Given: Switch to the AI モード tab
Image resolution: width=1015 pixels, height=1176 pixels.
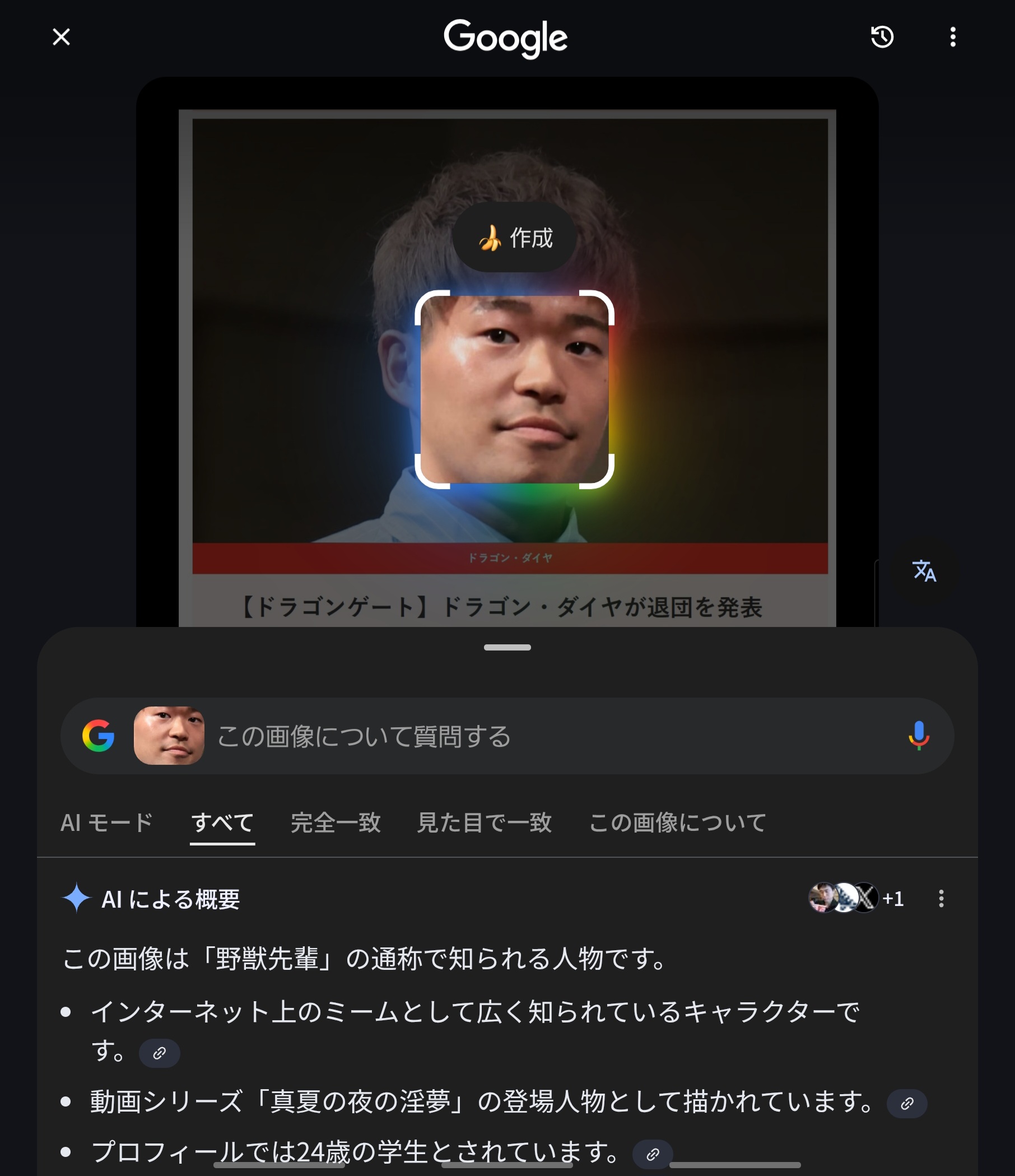Looking at the screenshot, I should click(106, 822).
